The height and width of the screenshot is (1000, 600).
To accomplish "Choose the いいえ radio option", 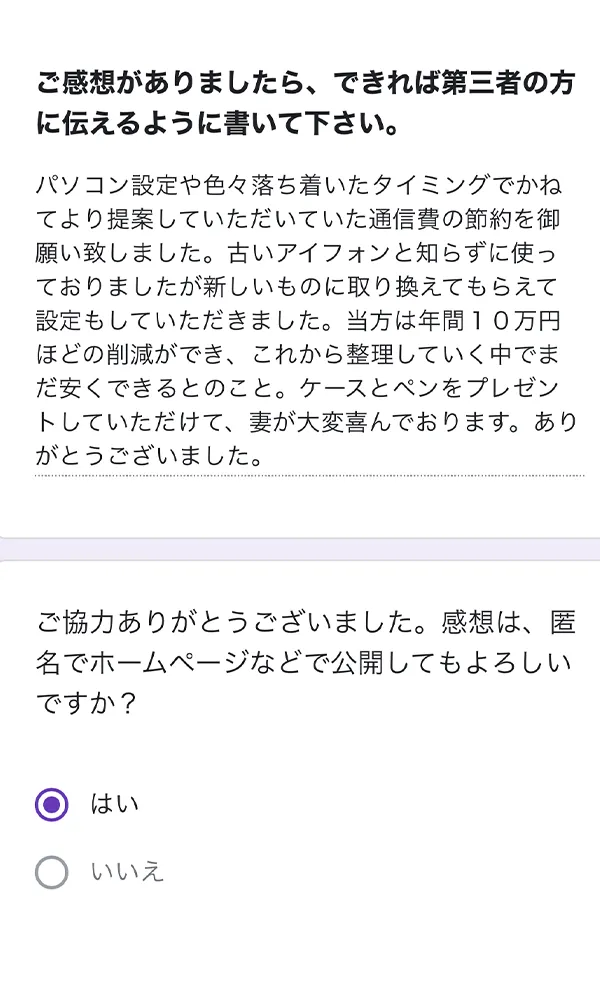I will pos(52,872).
